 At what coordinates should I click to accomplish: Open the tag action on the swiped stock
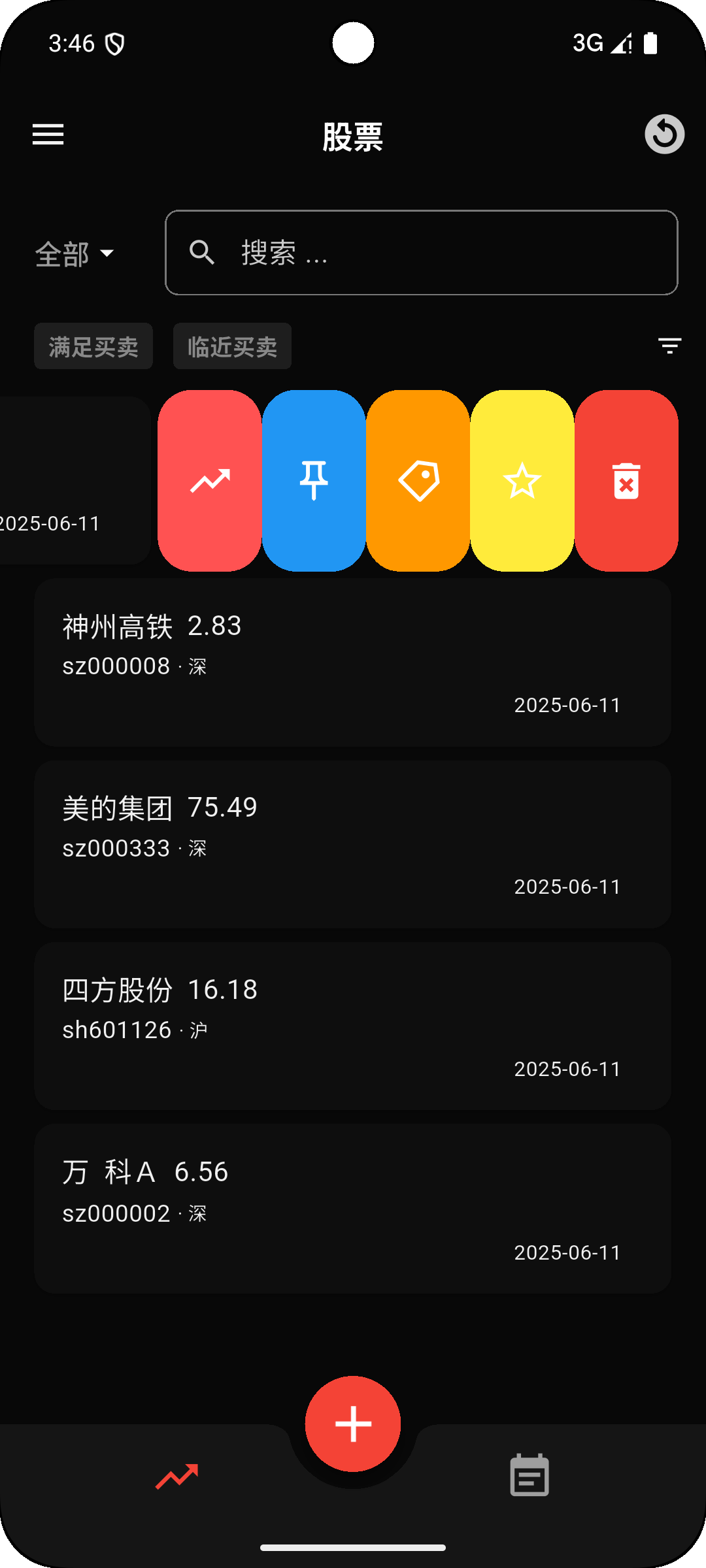pyautogui.click(x=418, y=480)
